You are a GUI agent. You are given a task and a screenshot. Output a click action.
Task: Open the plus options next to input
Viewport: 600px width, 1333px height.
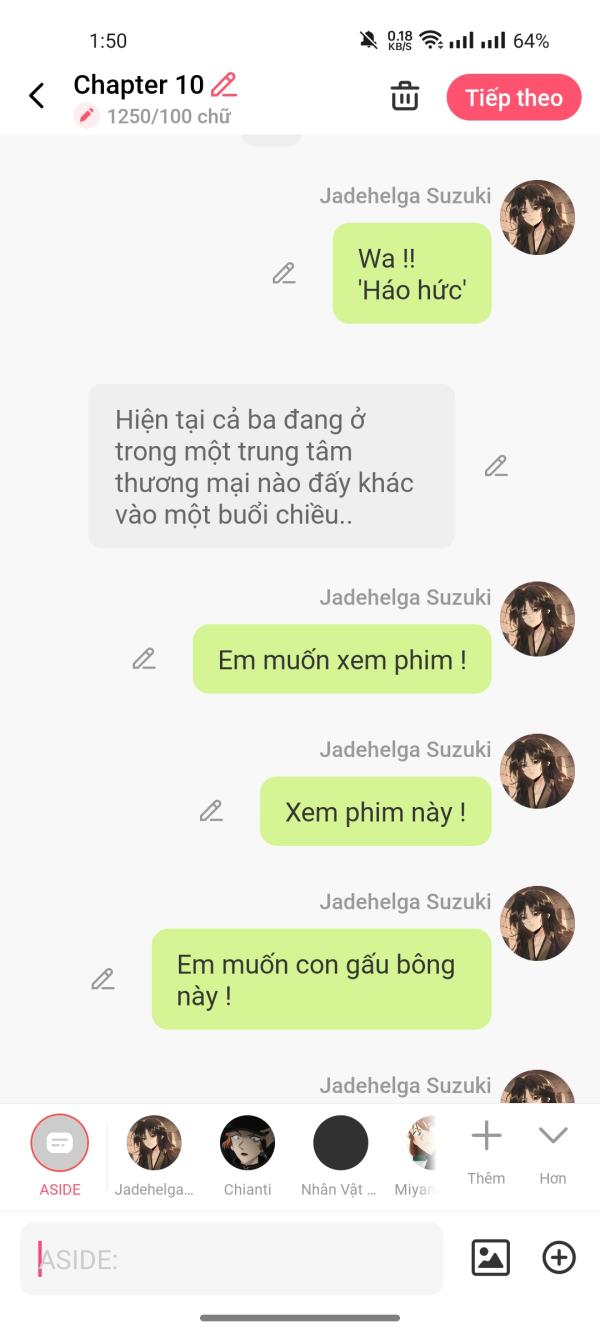click(559, 1258)
